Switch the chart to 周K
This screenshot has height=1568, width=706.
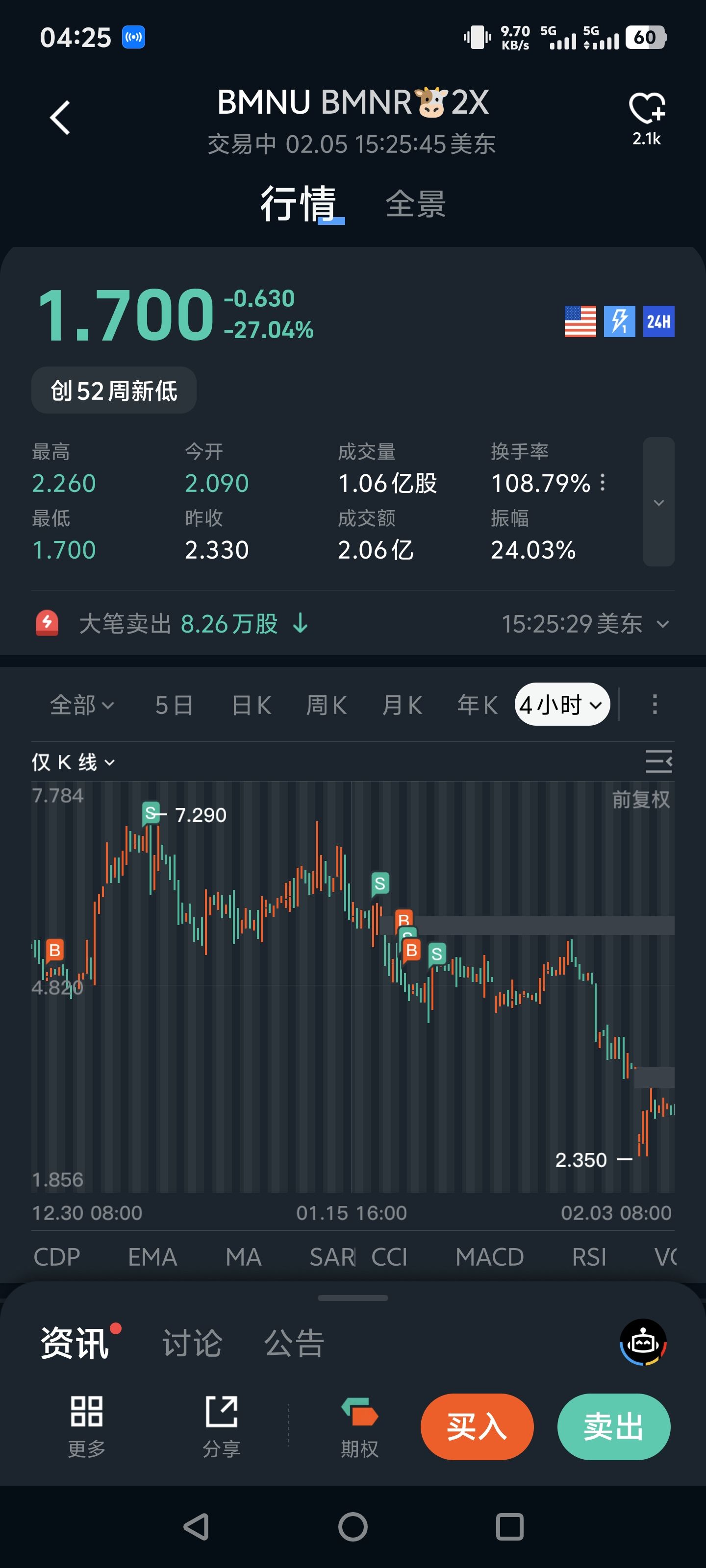pos(327,705)
